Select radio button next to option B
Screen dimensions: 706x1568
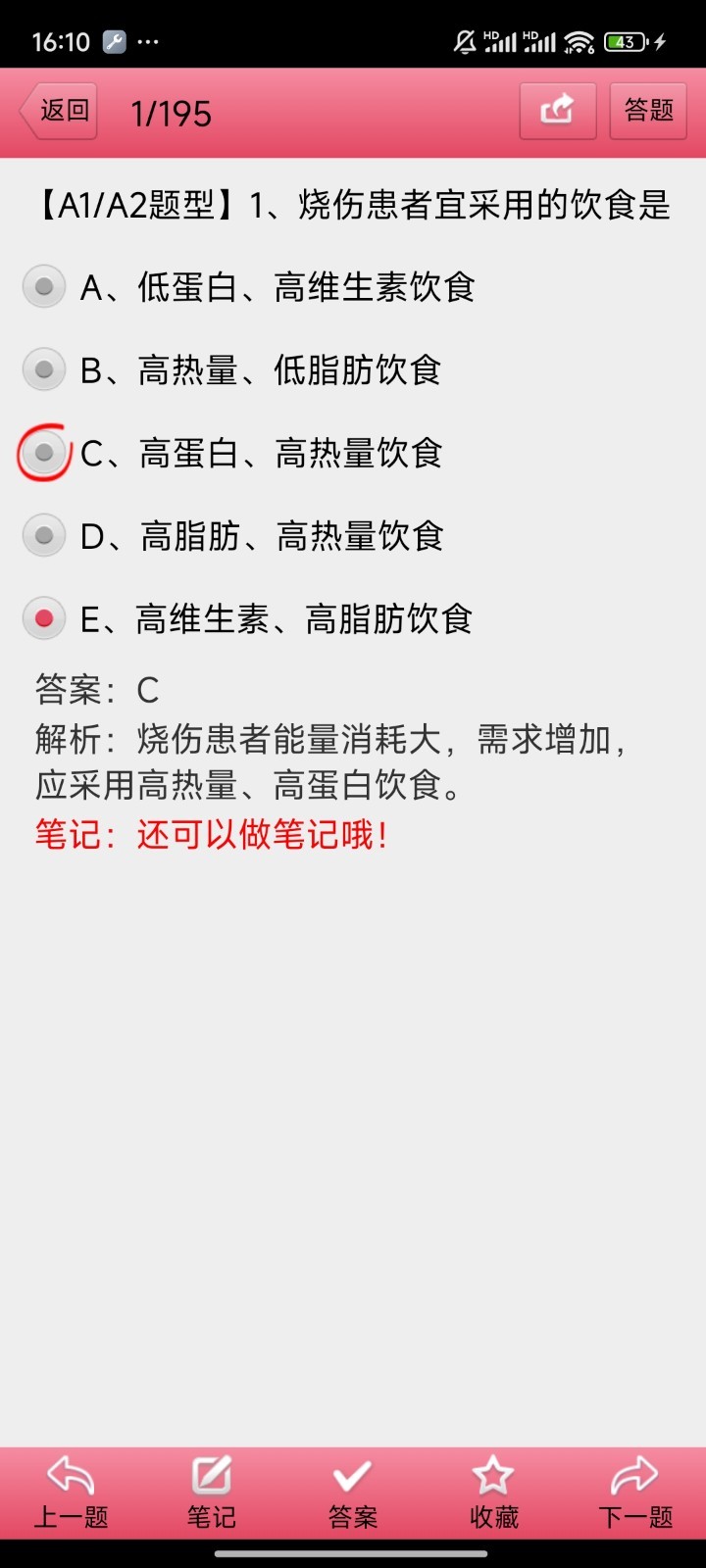(43, 370)
